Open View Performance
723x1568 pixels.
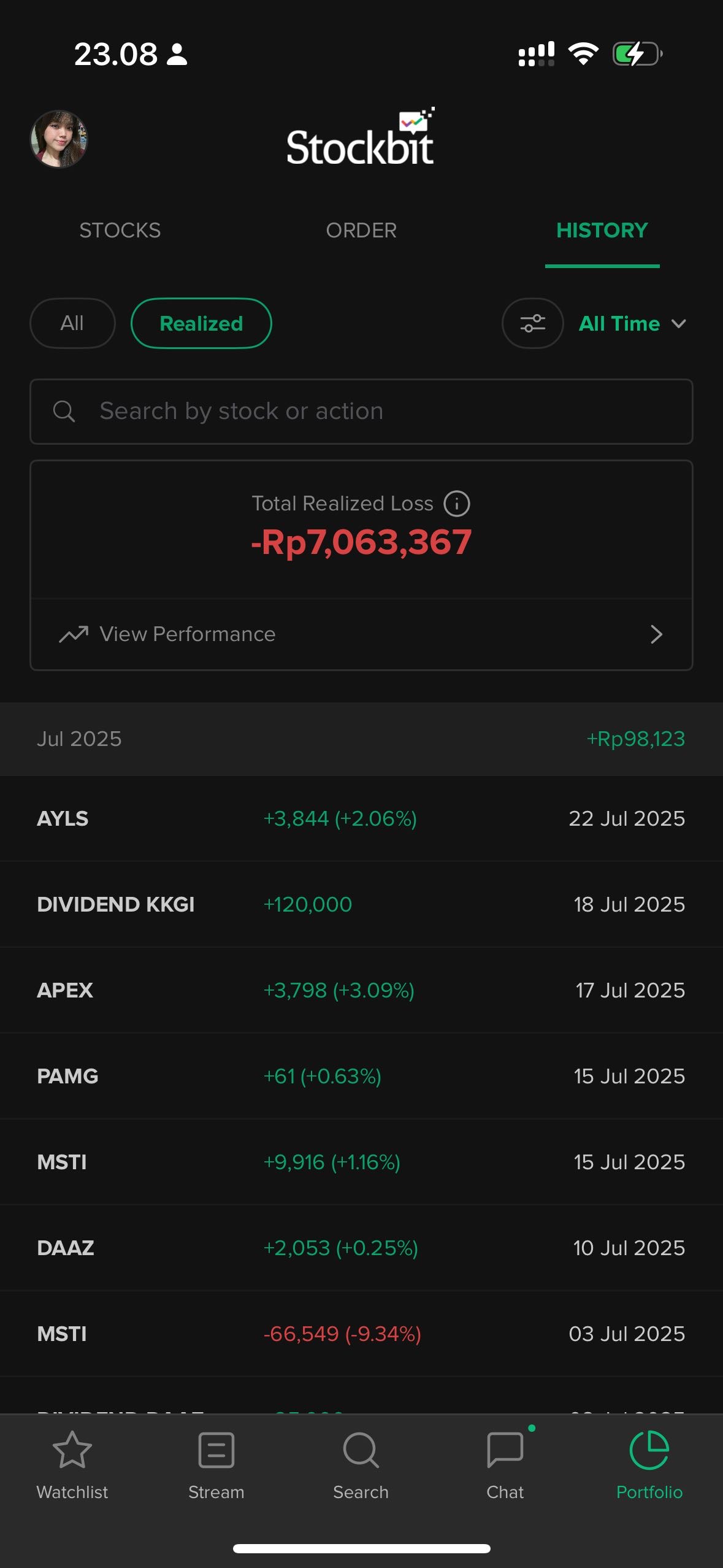[x=361, y=634]
